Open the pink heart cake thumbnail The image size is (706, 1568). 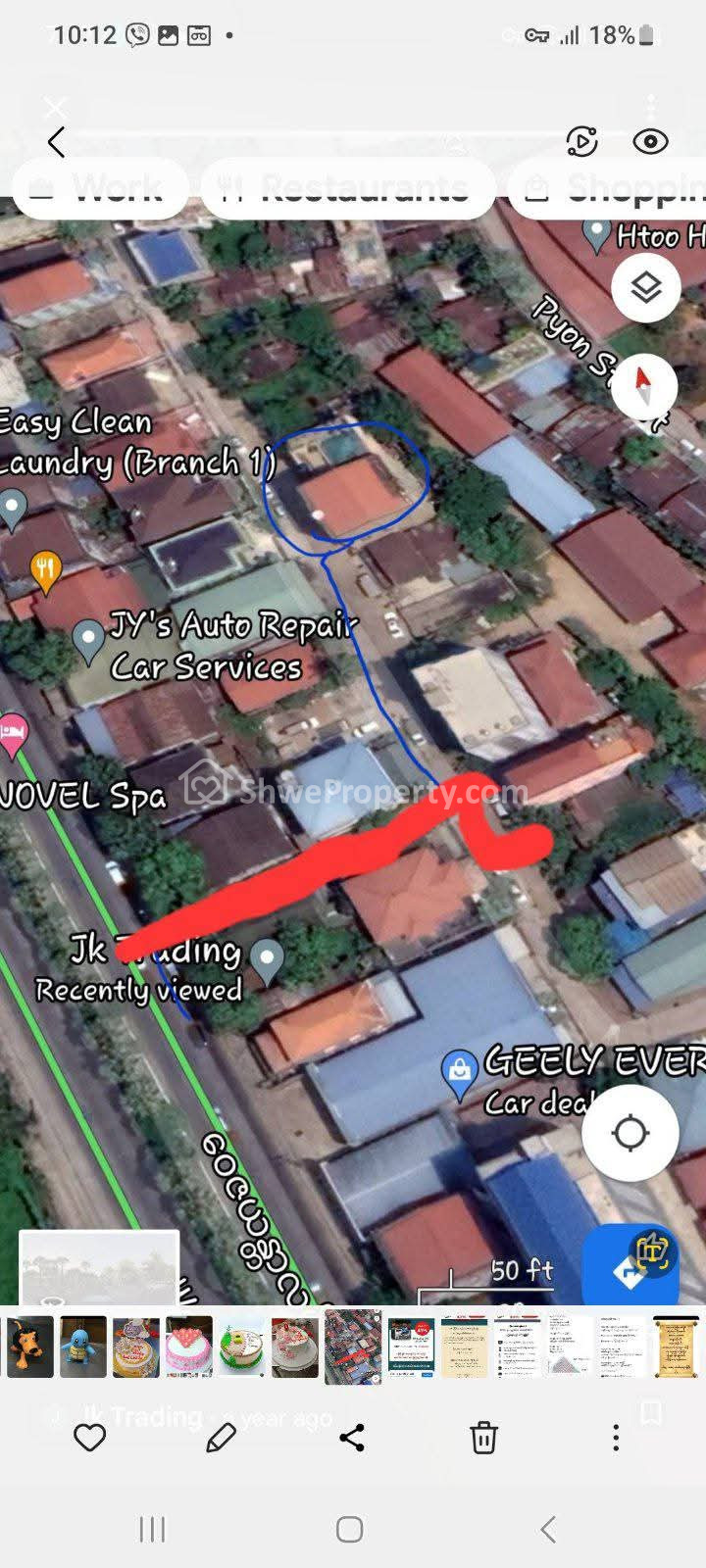pos(188,1347)
